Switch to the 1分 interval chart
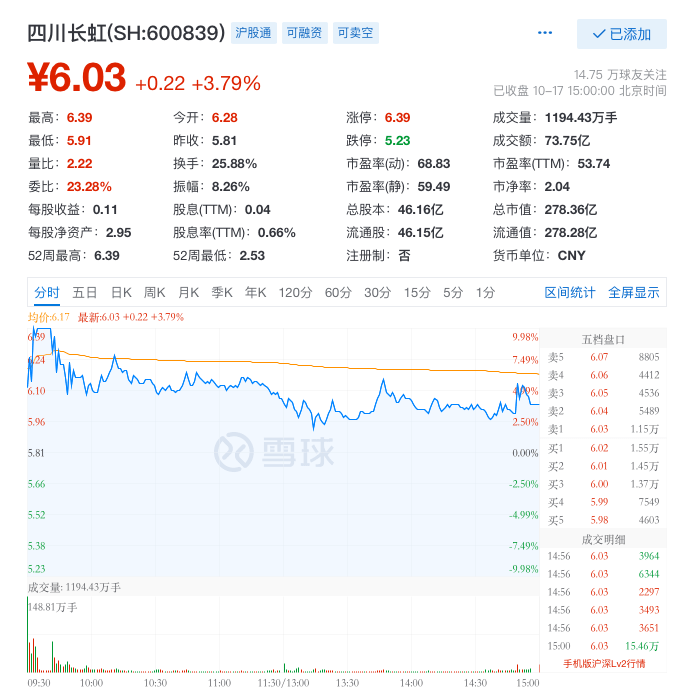This screenshot has width=675, height=699. 485,292
